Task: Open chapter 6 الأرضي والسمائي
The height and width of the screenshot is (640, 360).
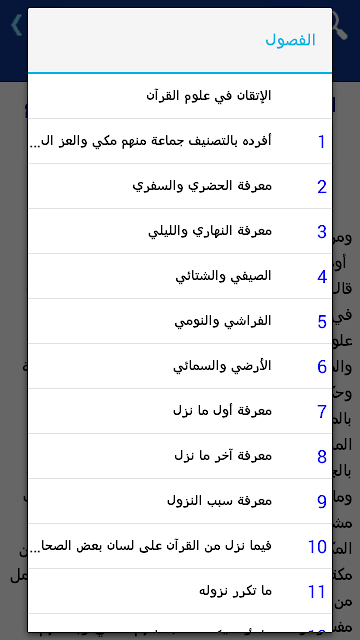Action: (x=180, y=366)
